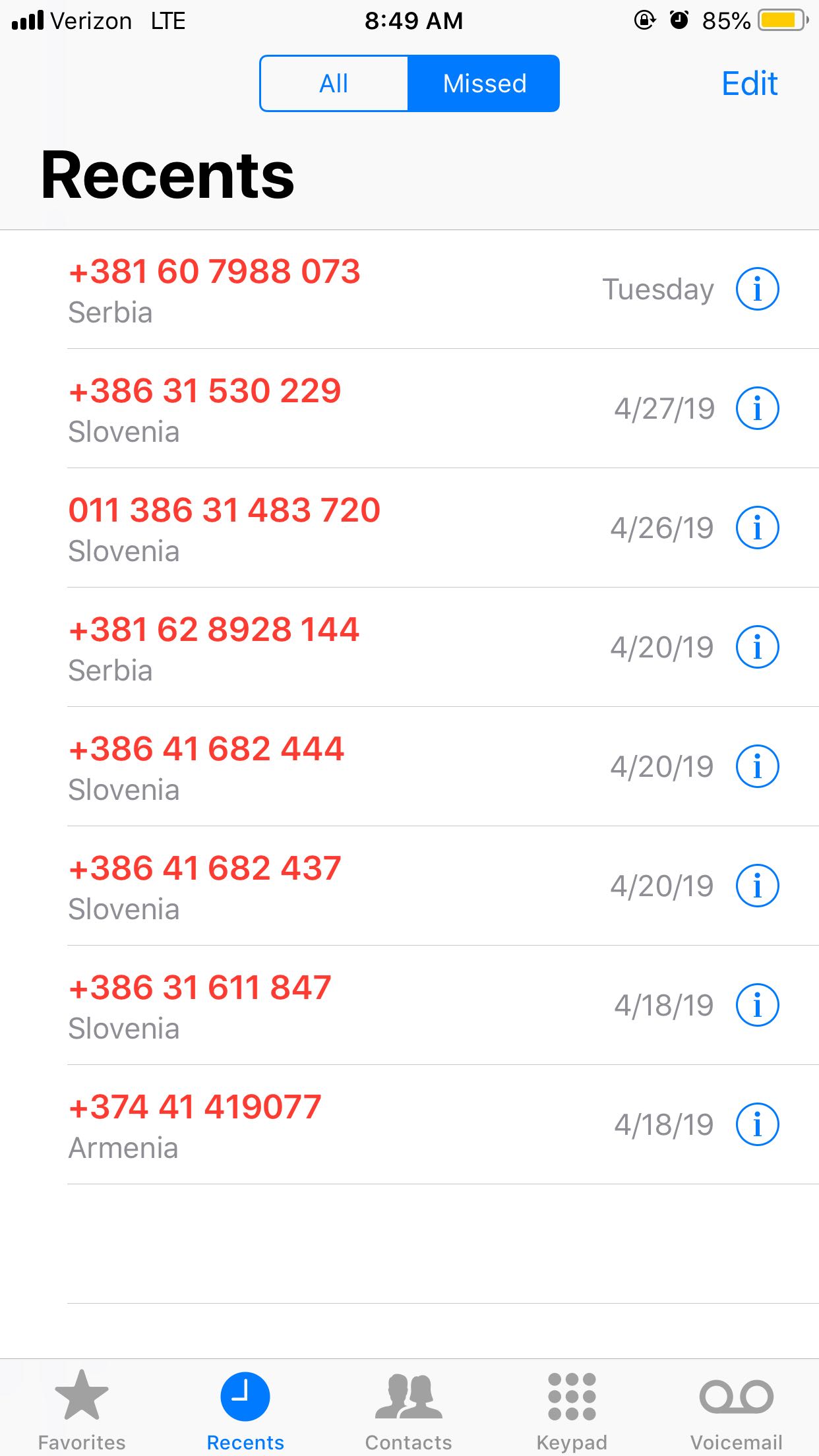
Task: Select the Missed calls segment
Action: coord(484,84)
